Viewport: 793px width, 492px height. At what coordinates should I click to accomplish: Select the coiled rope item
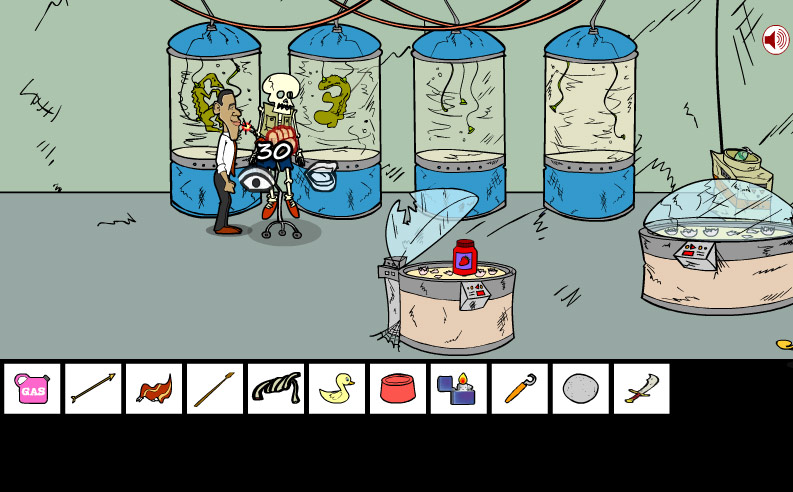click(276, 389)
